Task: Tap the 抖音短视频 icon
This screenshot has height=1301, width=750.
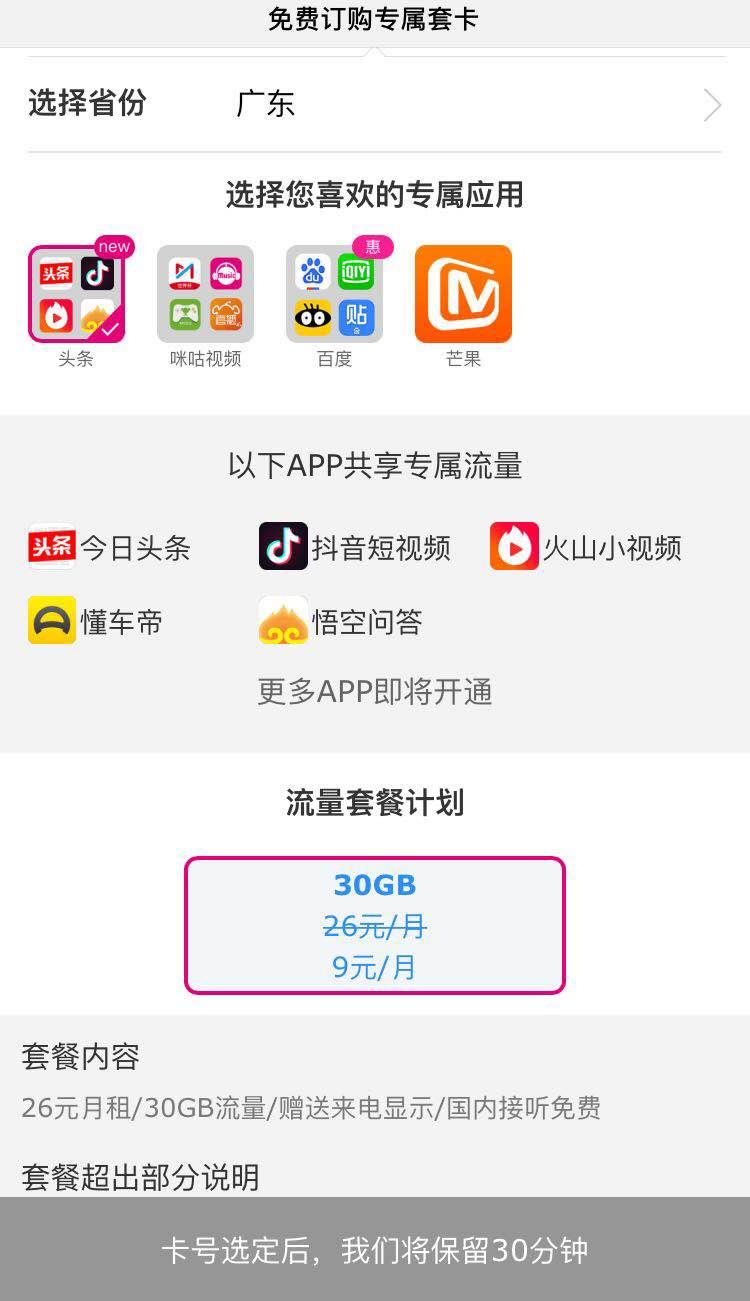Action: pyautogui.click(x=283, y=546)
